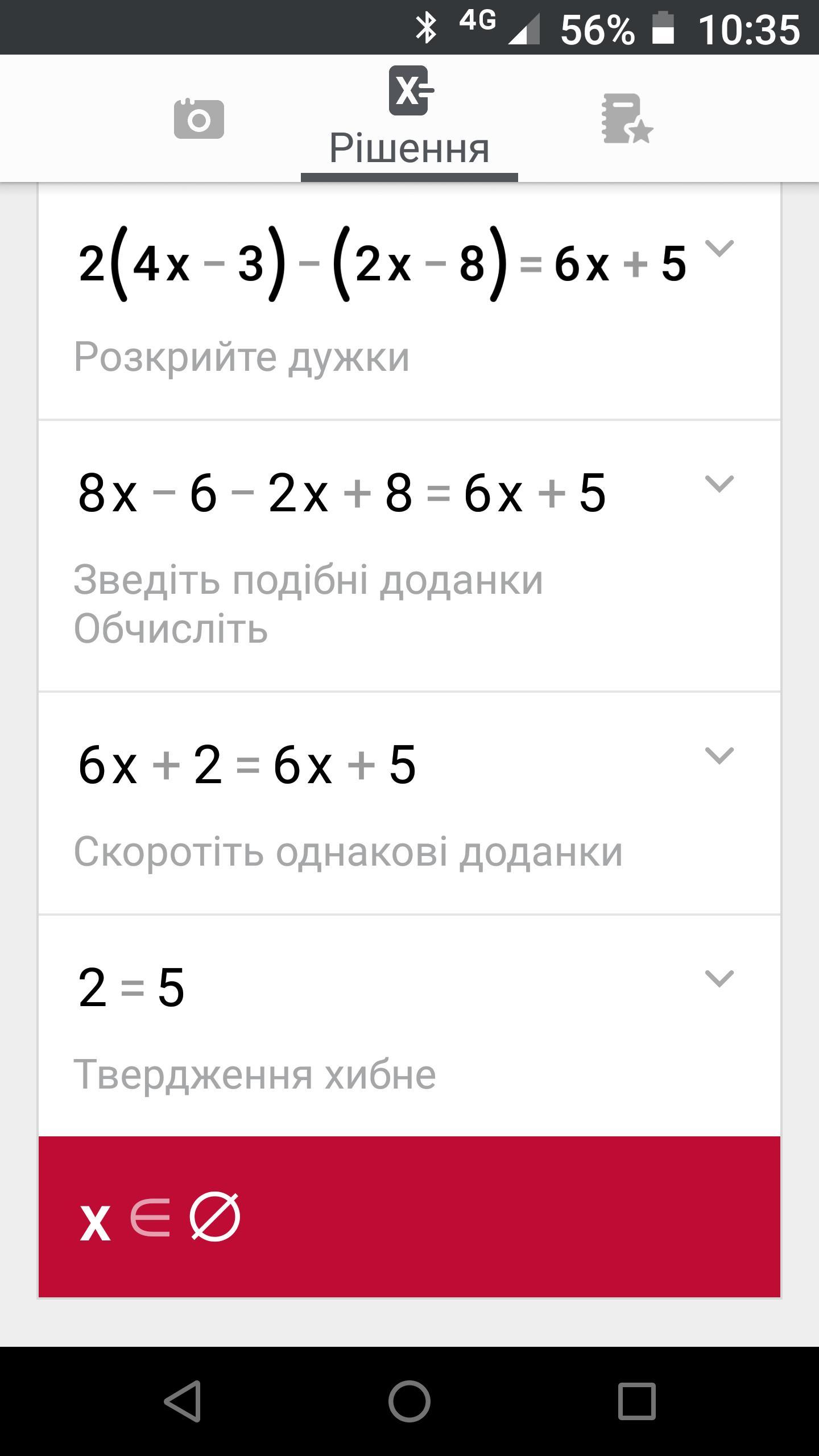Expand the step 8x − 6 − 2x + 8 = 6x + 5
819x1456 pixels.
(719, 484)
